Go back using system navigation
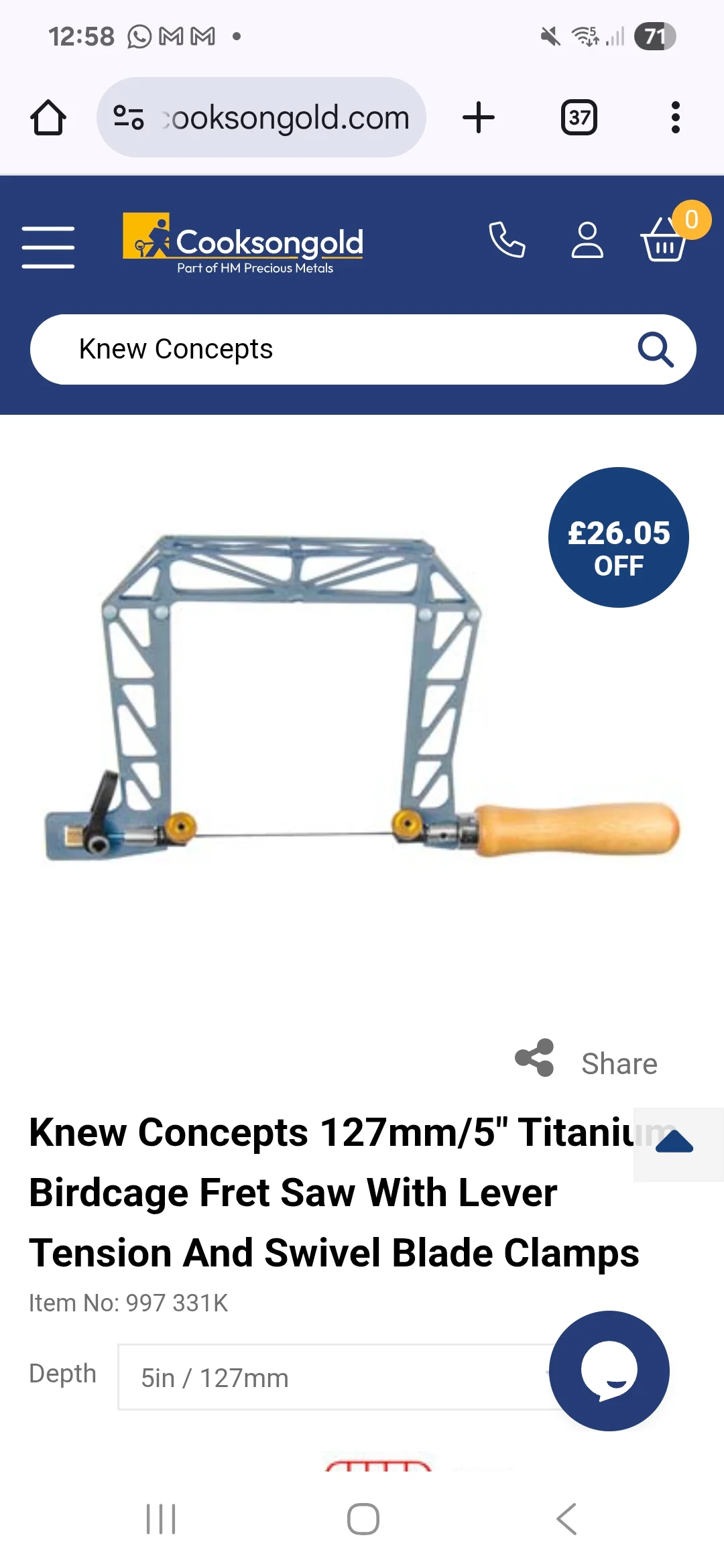This screenshot has height=1568, width=724. coord(566,1518)
